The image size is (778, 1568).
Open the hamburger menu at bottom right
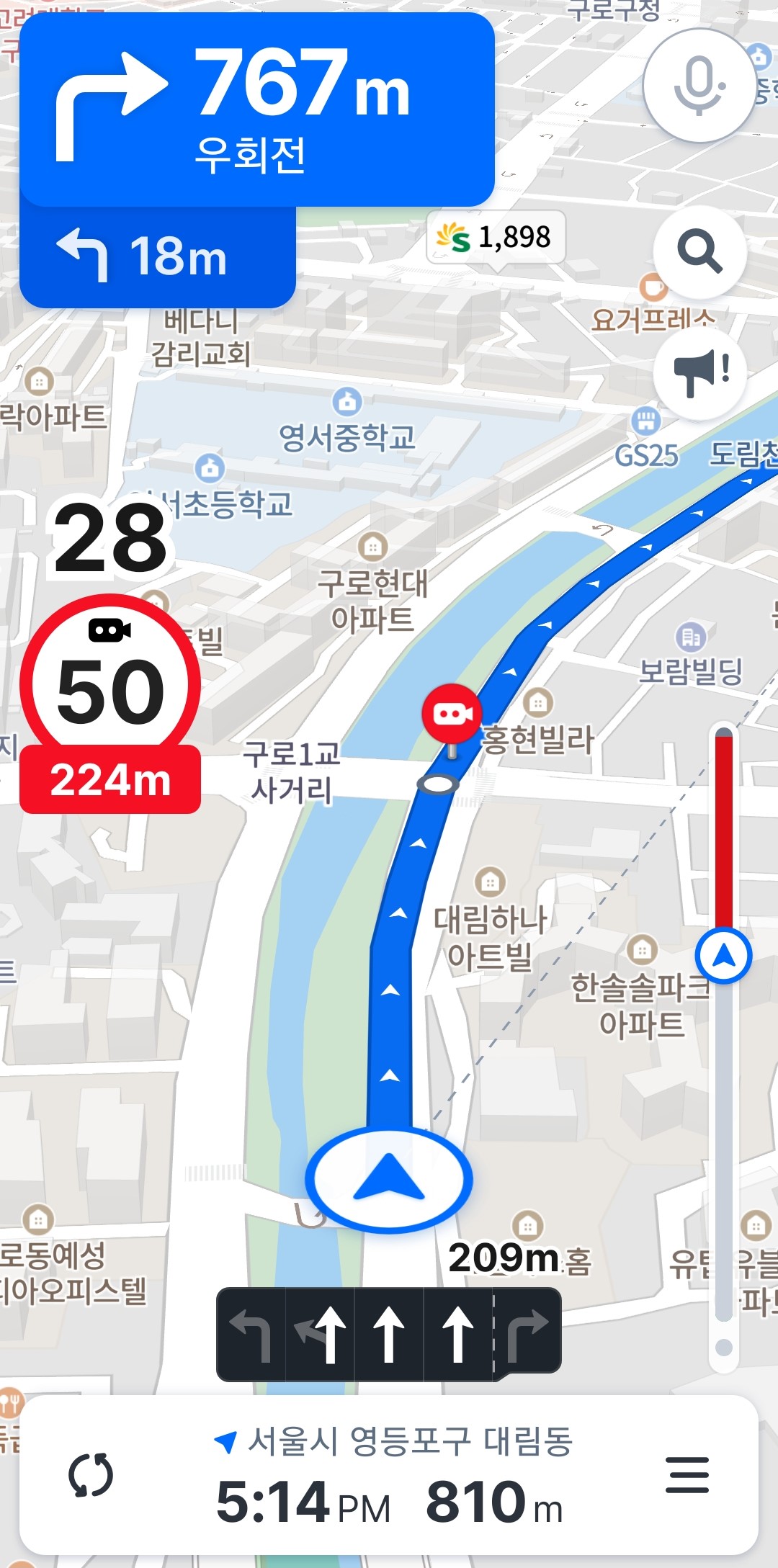688,1475
